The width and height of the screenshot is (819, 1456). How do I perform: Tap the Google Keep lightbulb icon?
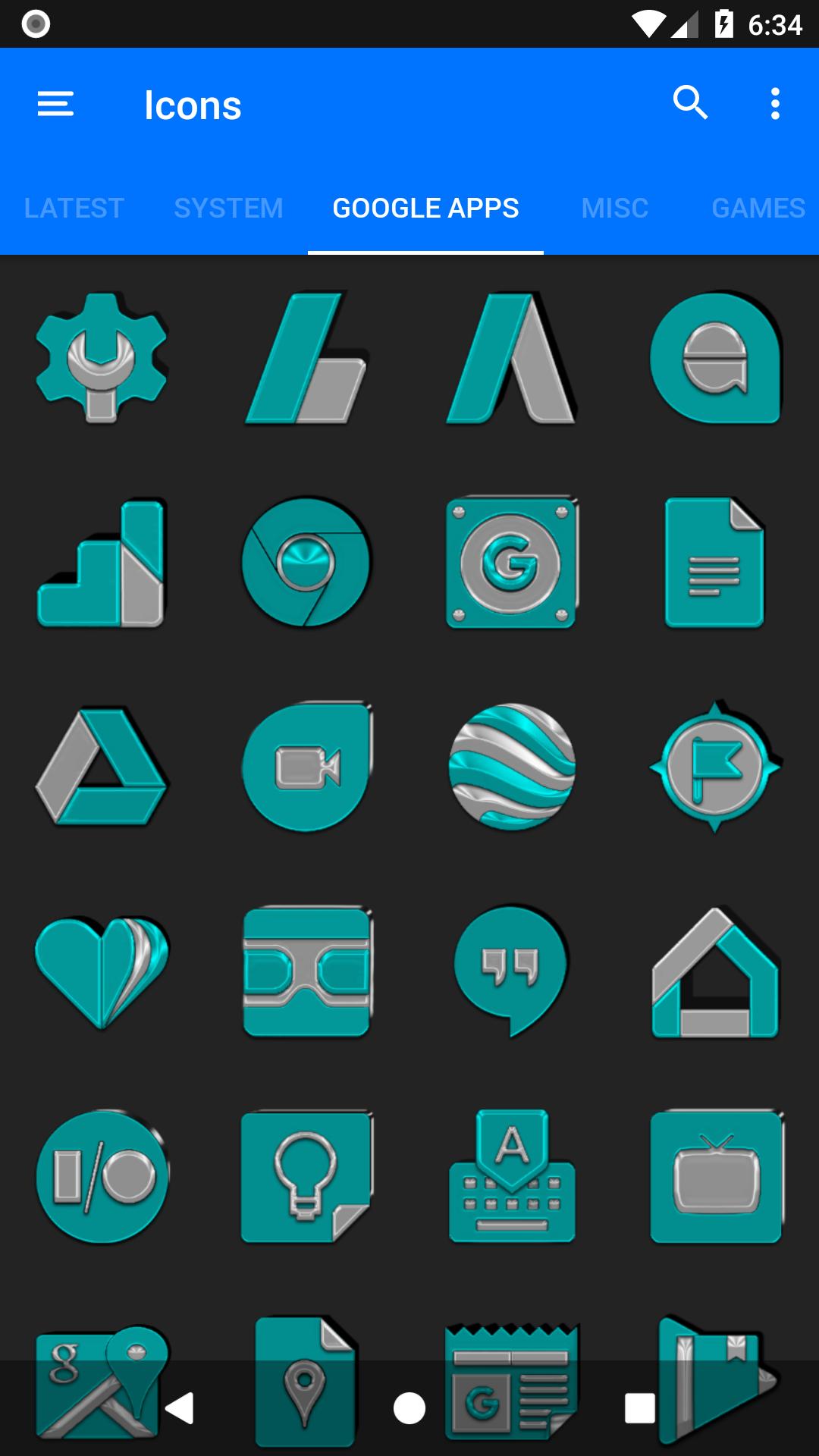coord(306,1176)
